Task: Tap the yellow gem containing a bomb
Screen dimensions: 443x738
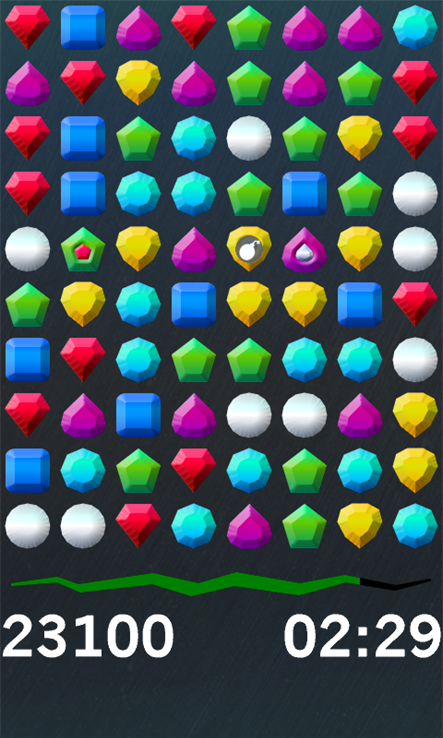Action: coord(249,249)
